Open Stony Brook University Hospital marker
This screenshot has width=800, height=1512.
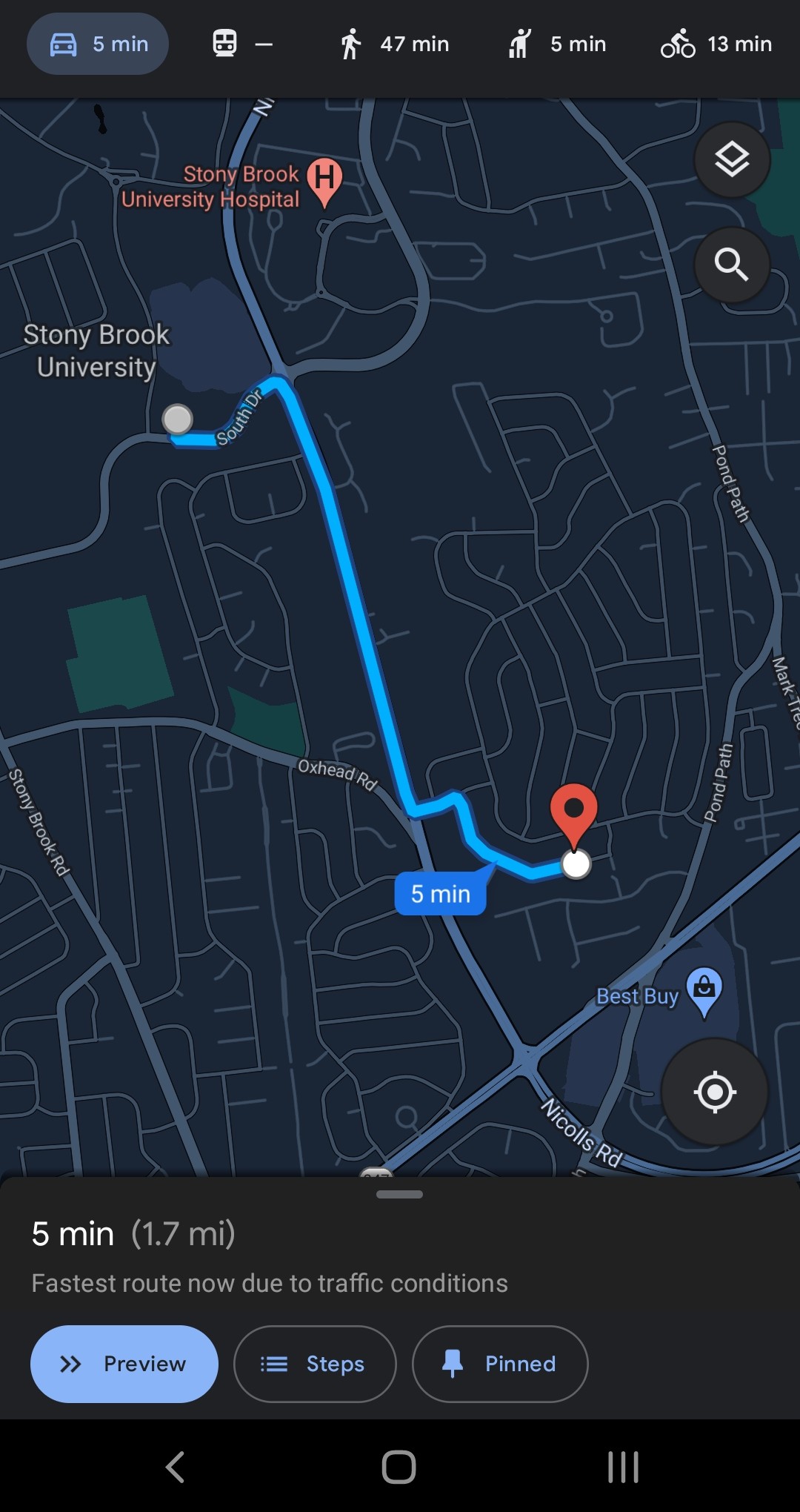(x=324, y=180)
